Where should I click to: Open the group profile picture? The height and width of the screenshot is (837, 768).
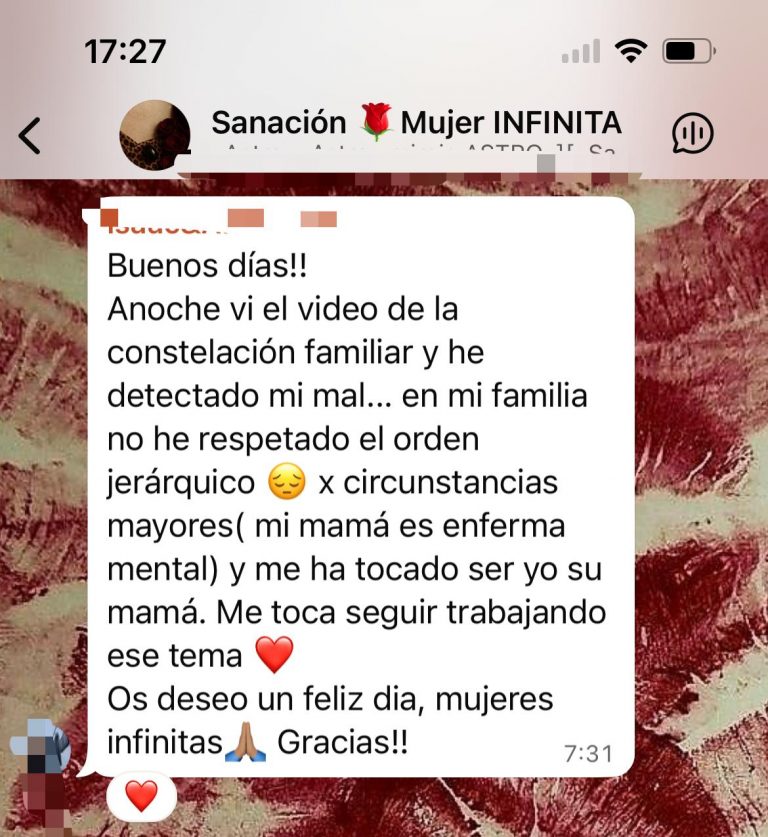click(x=154, y=135)
